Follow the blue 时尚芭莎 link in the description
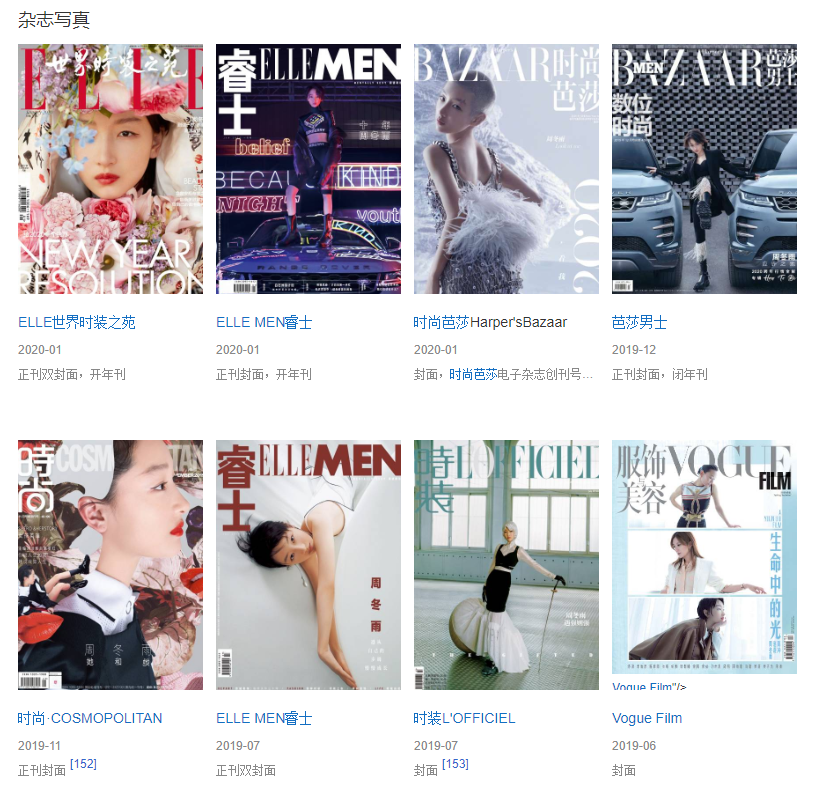Screen dimensions: 814x789 coord(473,374)
